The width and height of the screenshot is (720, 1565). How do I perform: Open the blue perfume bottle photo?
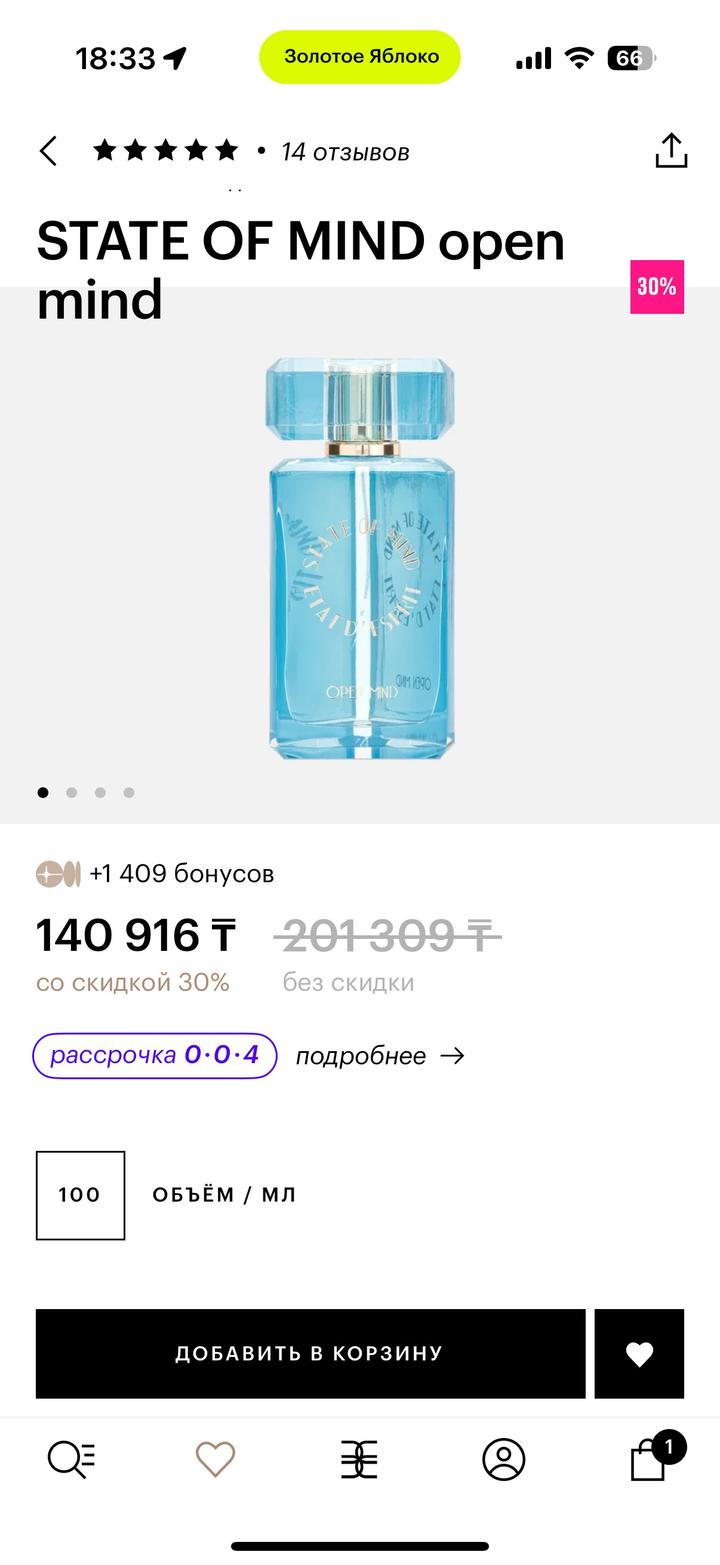click(x=360, y=558)
